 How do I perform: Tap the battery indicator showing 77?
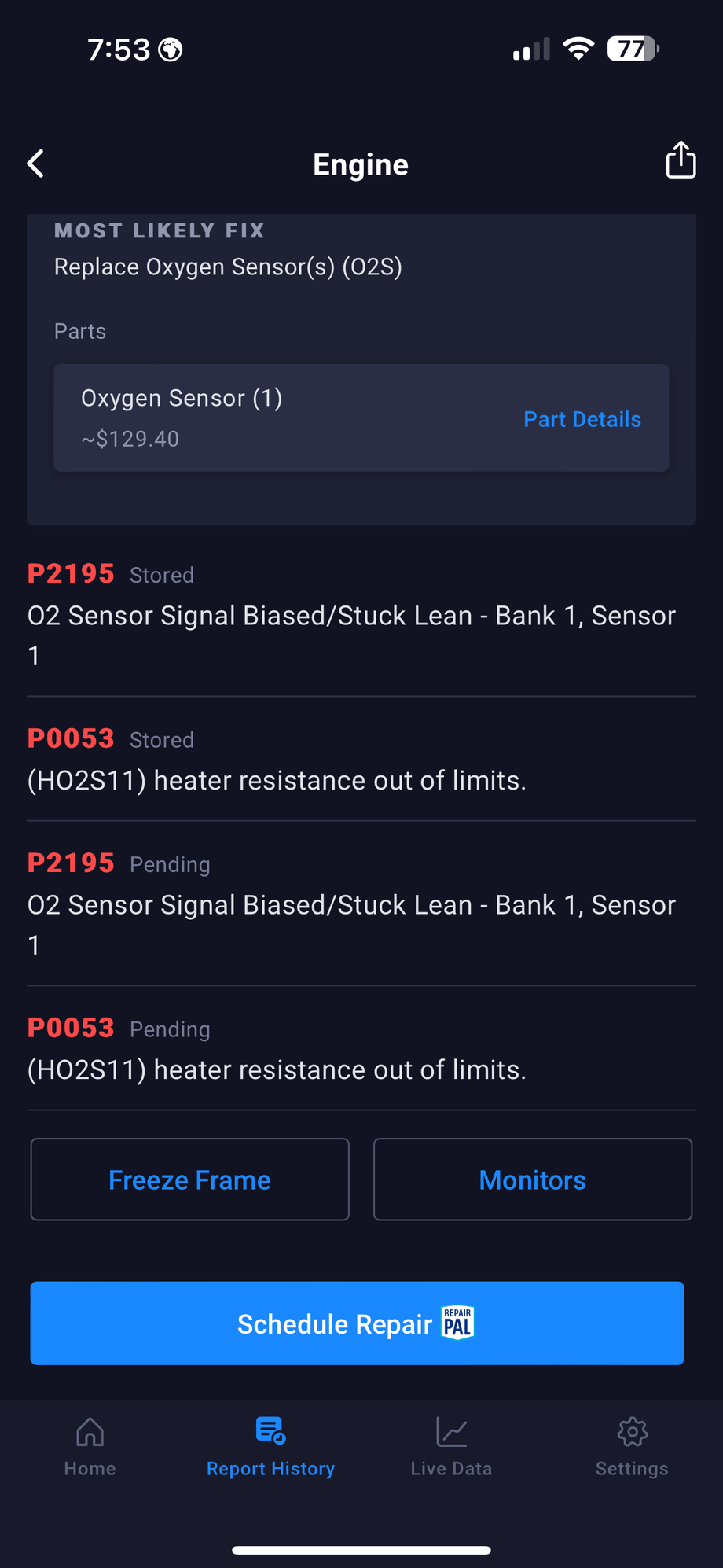tap(633, 49)
